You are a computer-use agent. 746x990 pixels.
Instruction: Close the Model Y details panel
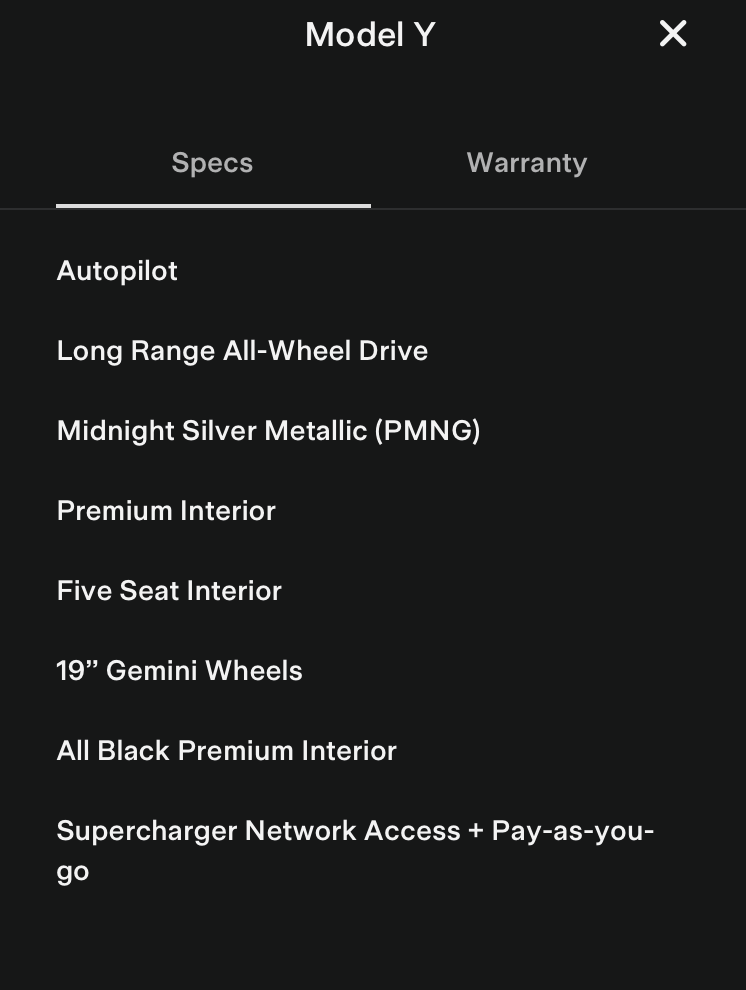click(x=673, y=34)
